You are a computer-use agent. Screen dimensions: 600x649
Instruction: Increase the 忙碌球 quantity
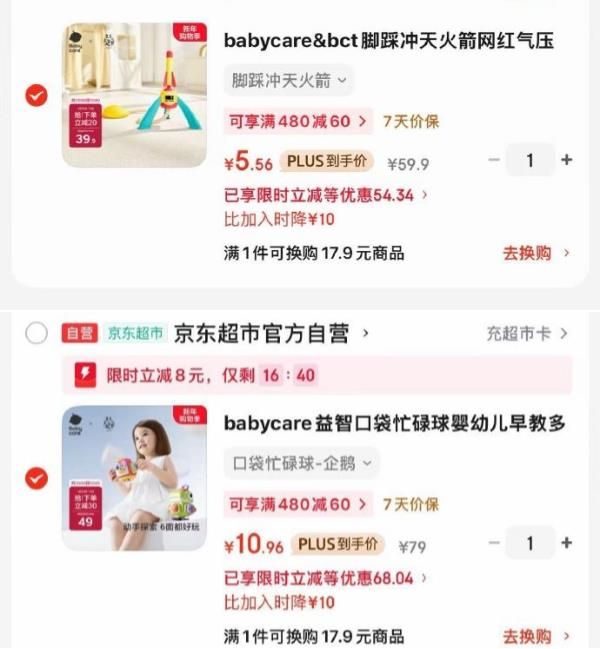point(567,543)
